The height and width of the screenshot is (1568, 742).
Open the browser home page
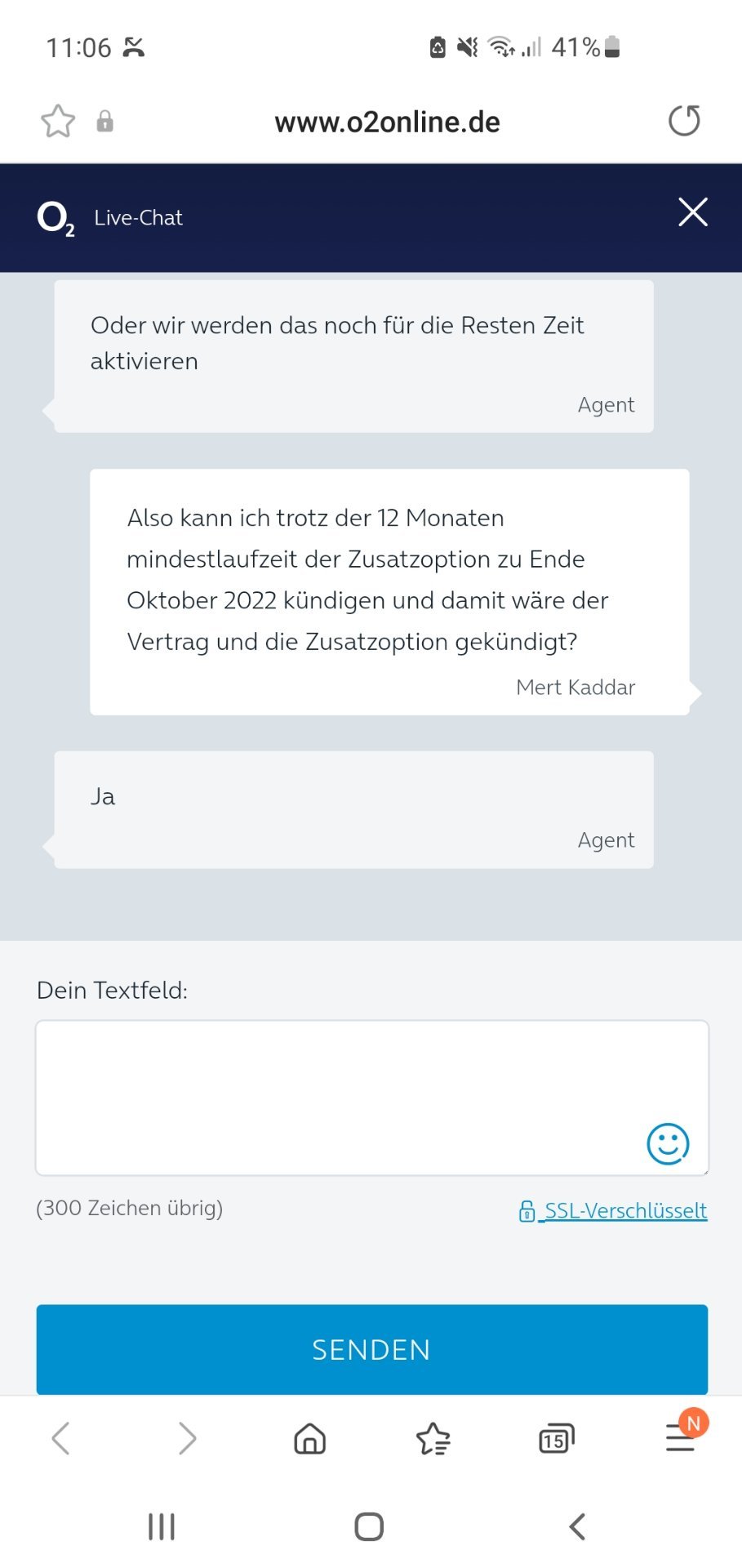[x=309, y=1438]
